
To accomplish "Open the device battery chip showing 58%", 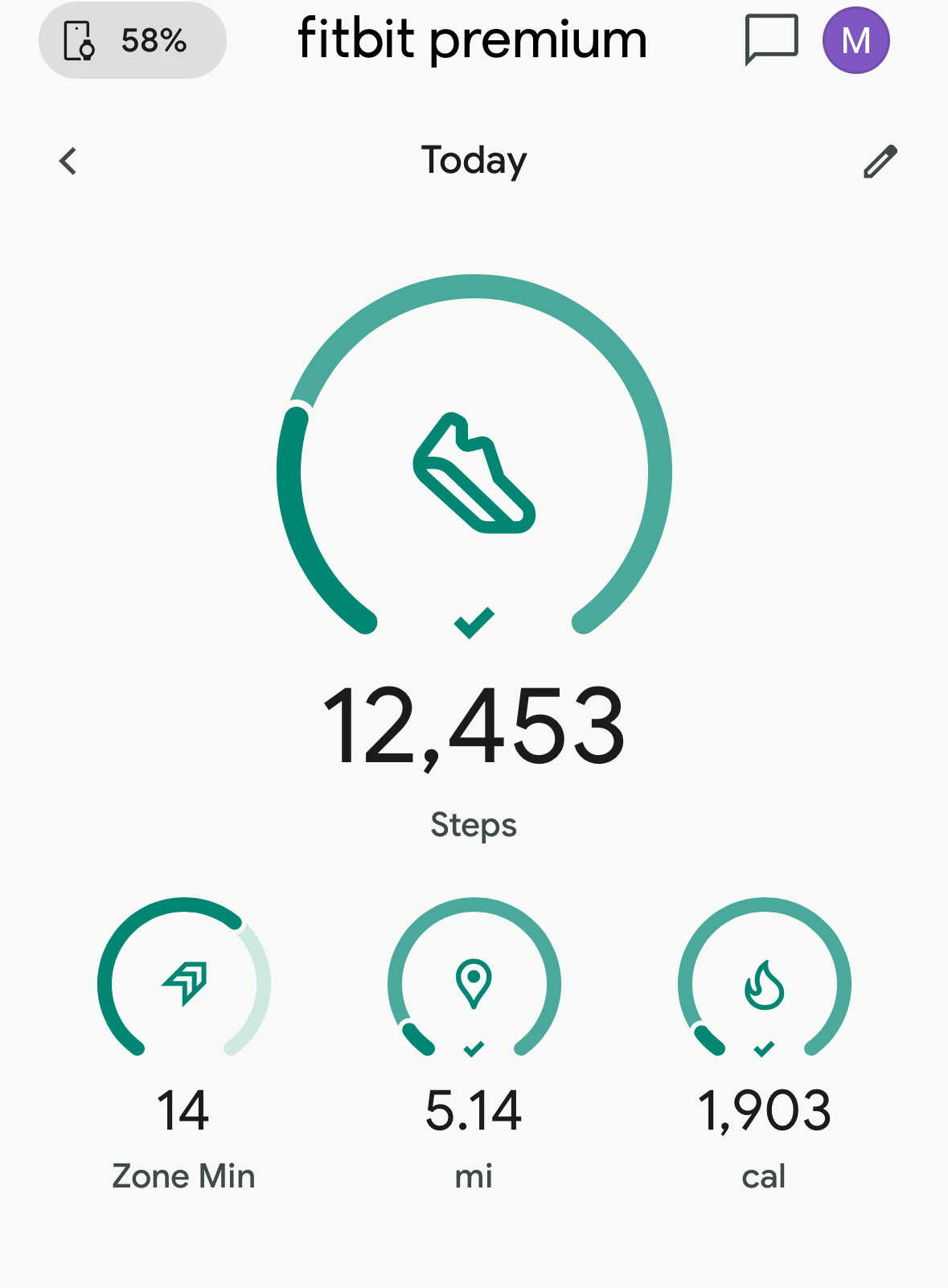I will click(x=132, y=40).
